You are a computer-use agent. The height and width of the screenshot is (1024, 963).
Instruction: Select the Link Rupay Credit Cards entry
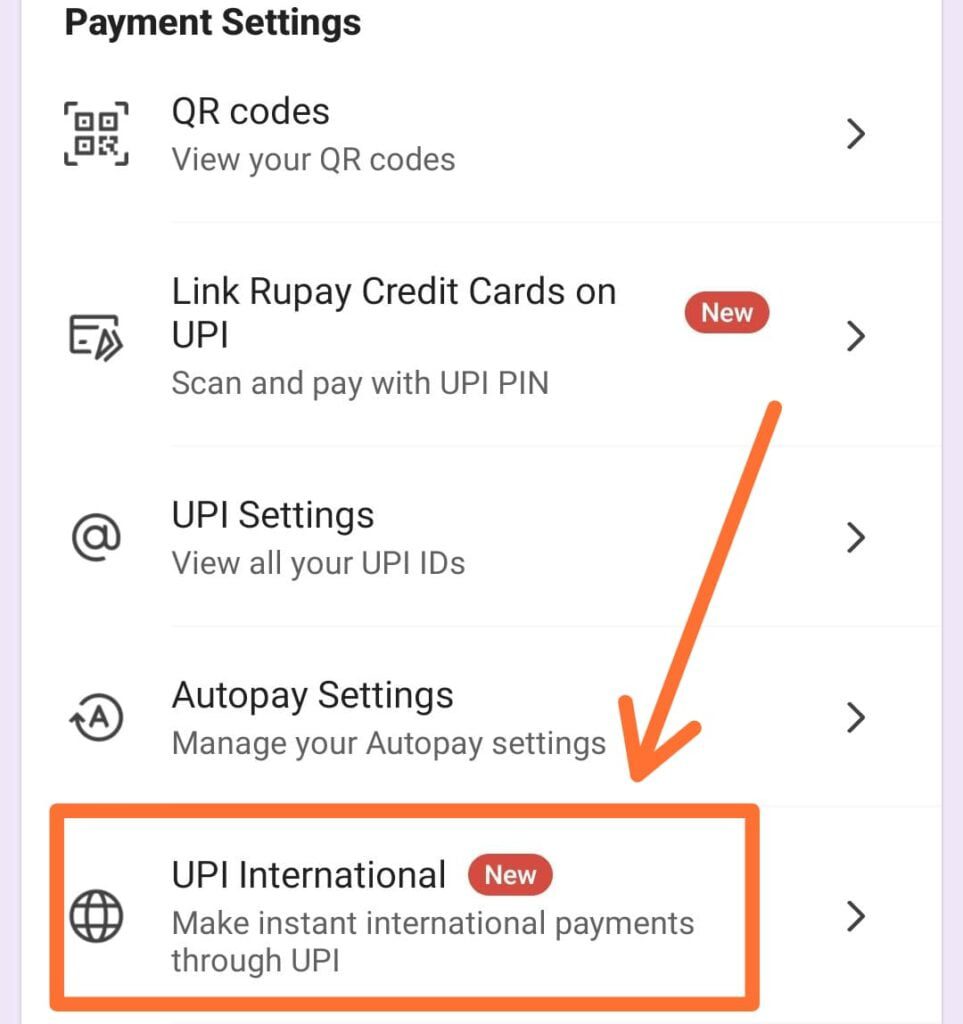coord(394,312)
